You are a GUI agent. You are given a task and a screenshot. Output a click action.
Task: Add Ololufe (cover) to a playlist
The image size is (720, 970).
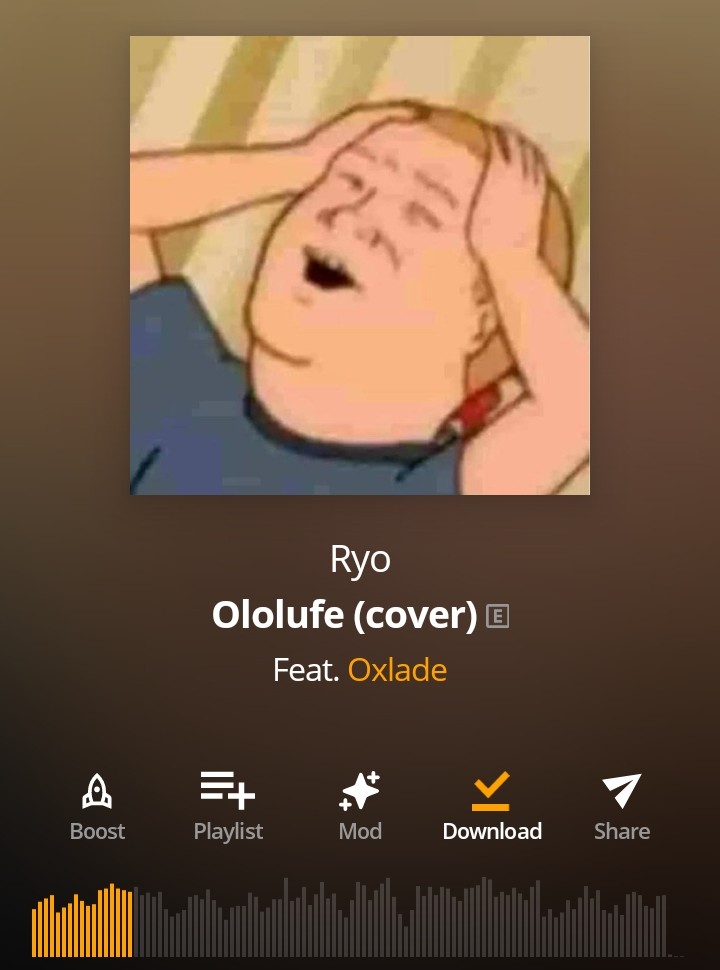click(228, 806)
